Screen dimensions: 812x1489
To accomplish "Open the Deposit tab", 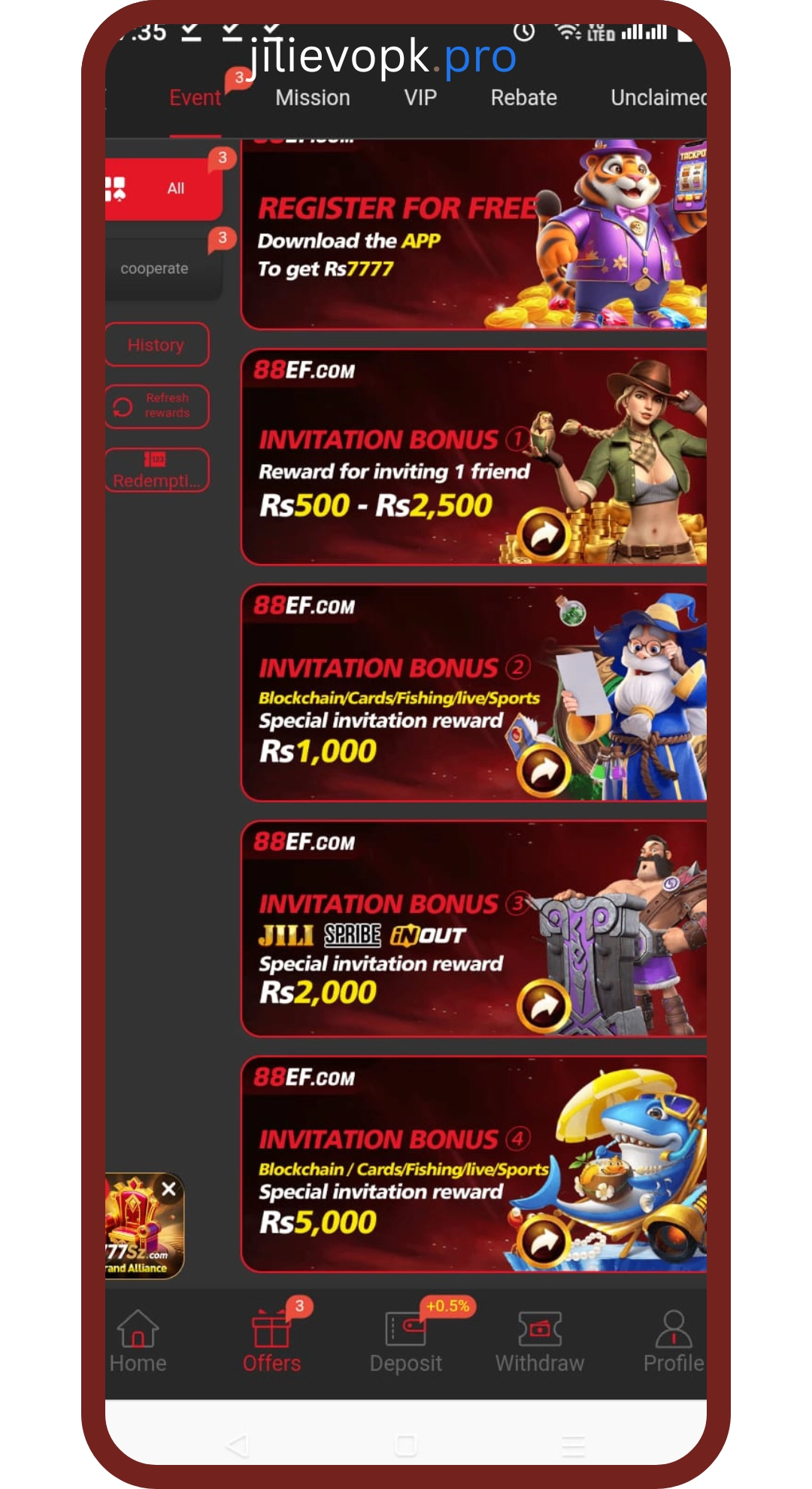I will coord(405,1341).
